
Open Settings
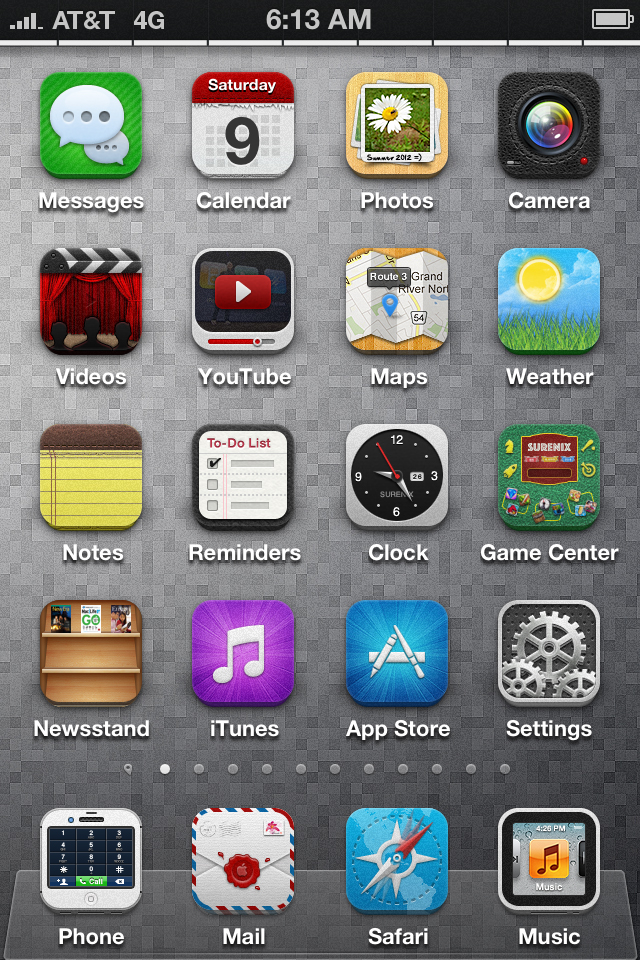[549, 653]
